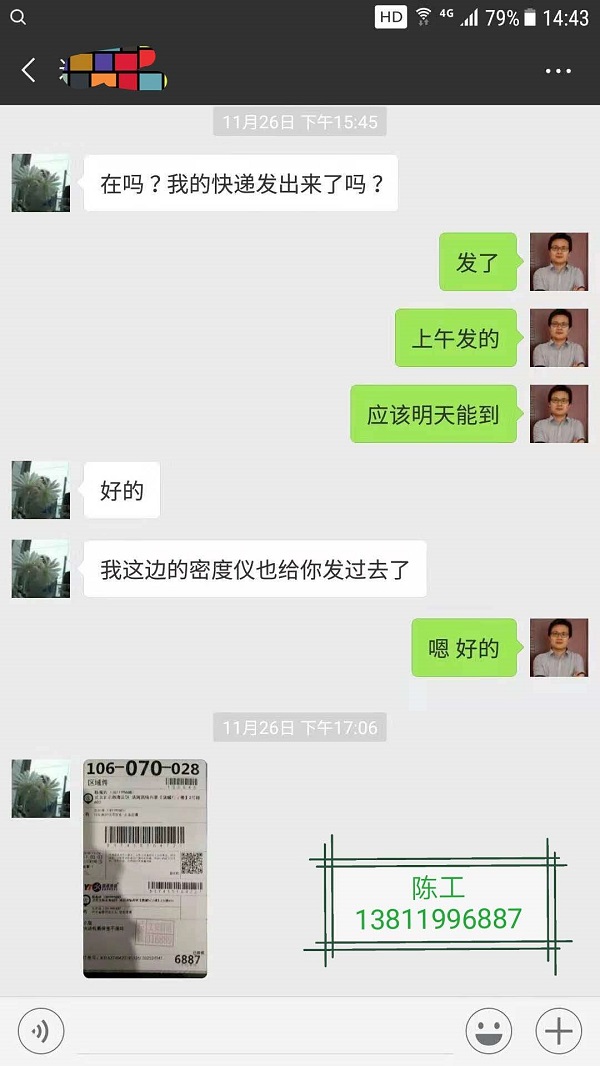Open the shipping label photo
Viewport: 600px width, 1066px height.
click(x=145, y=867)
